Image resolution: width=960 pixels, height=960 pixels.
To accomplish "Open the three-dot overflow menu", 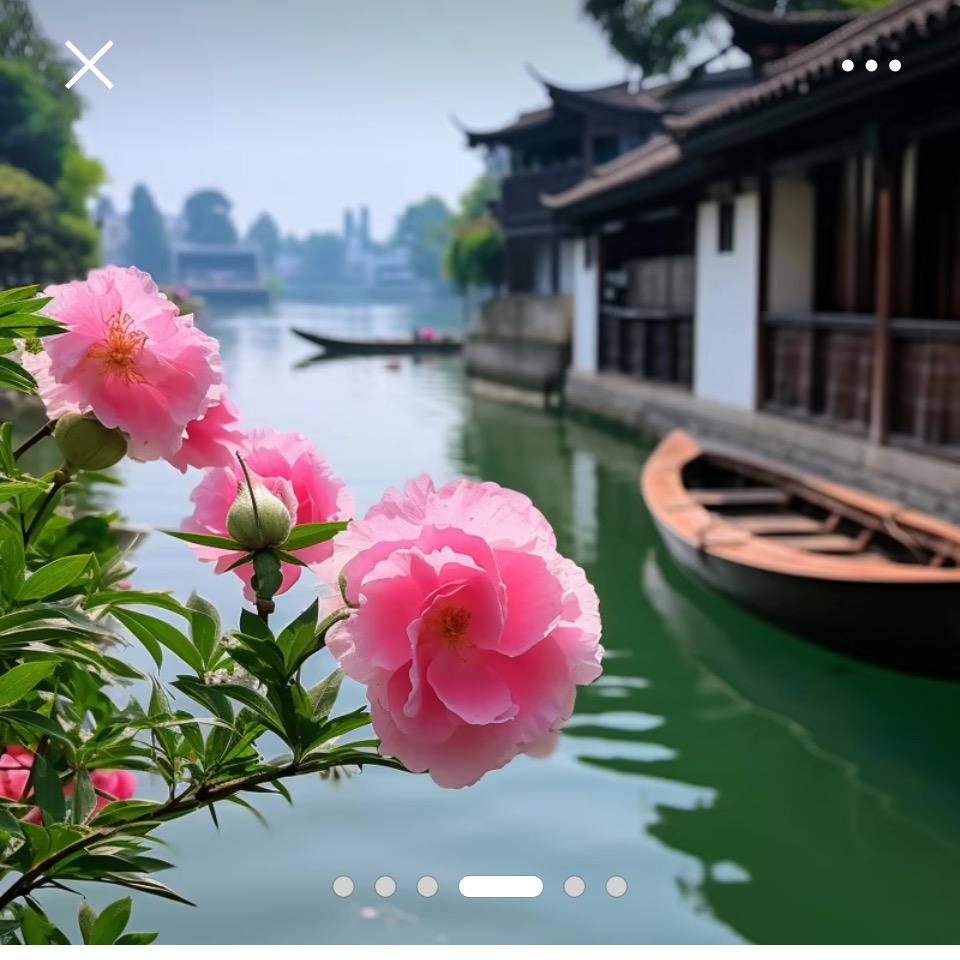I will (871, 65).
